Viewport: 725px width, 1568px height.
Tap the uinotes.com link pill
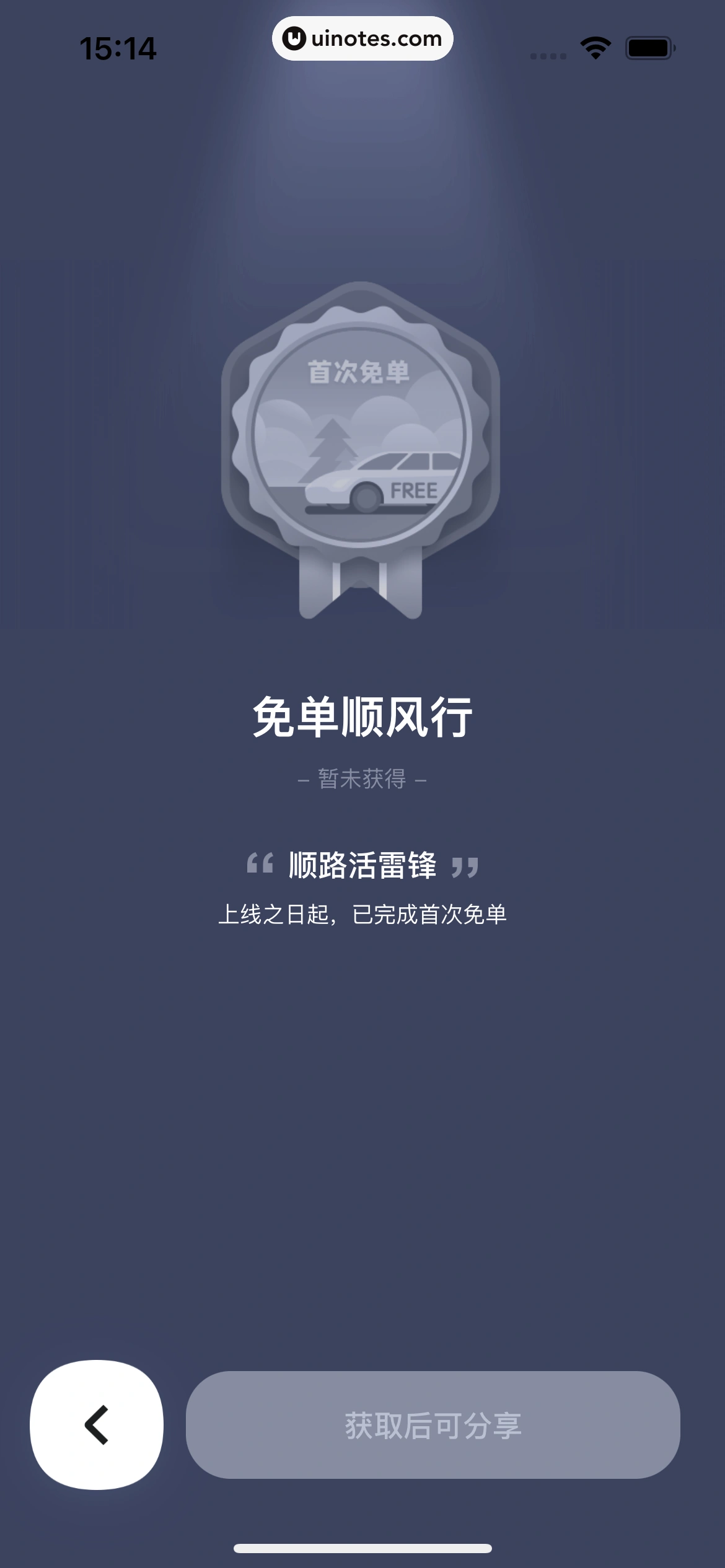point(362,38)
